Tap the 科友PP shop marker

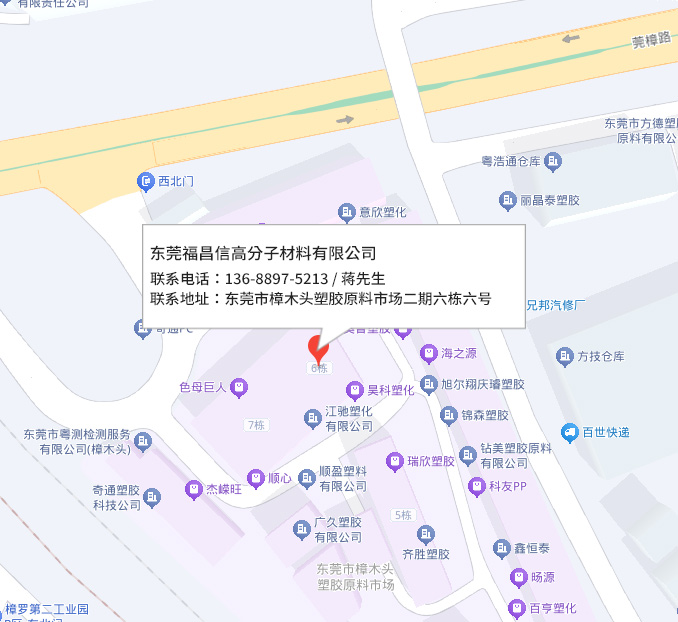pos(475,486)
